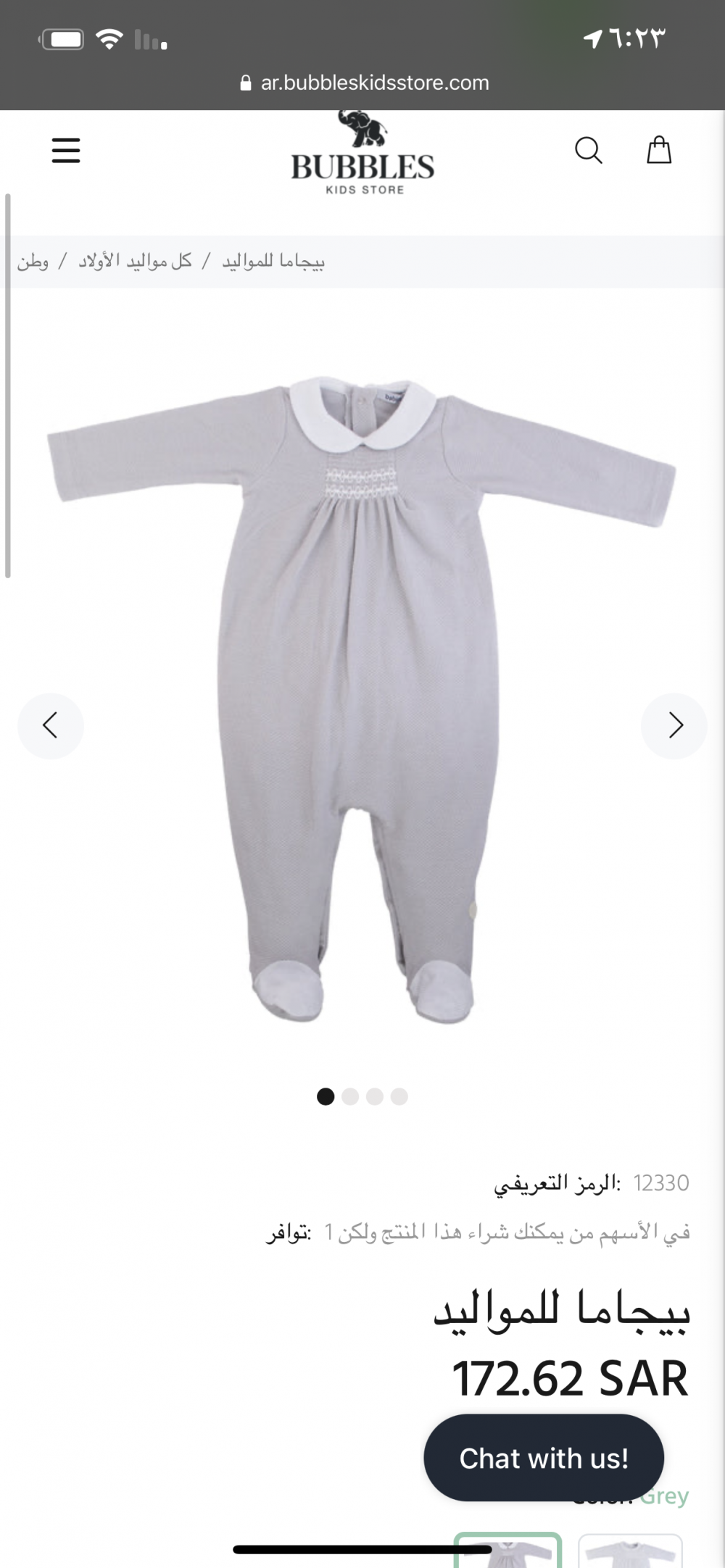Open the وطن breadcrumb link
This screenshot has height=1568, width=725.
(x=33, y=262)
